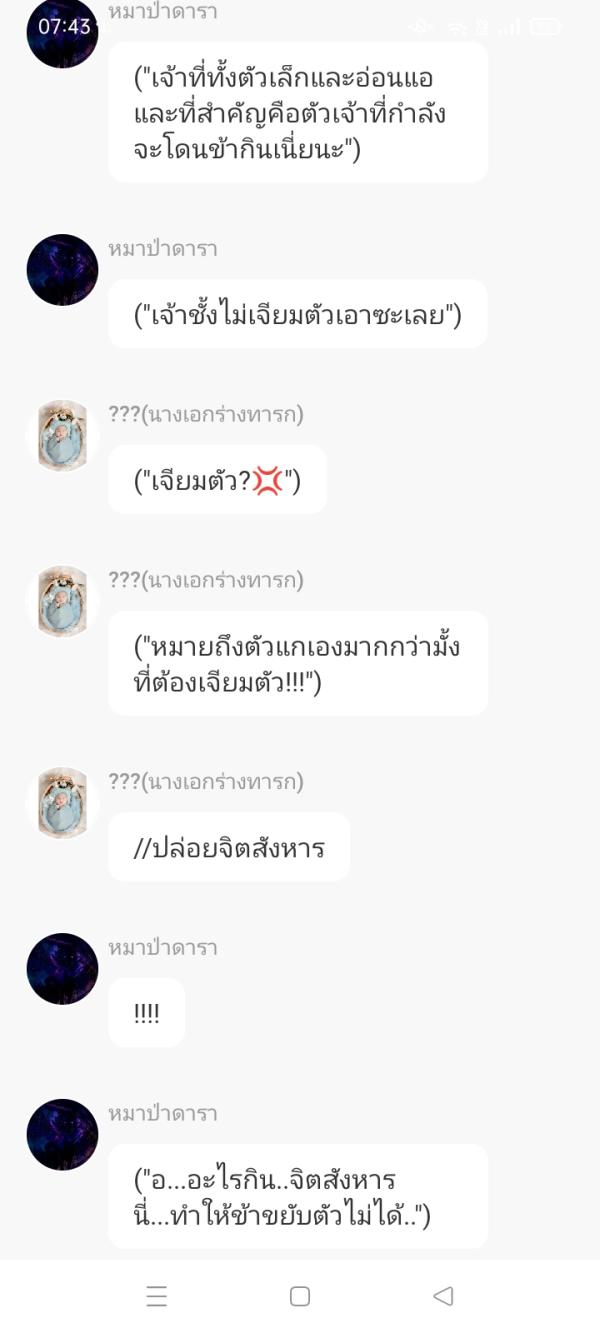
Task: Go back using the system back button
Action: [x=443, y=1296]
